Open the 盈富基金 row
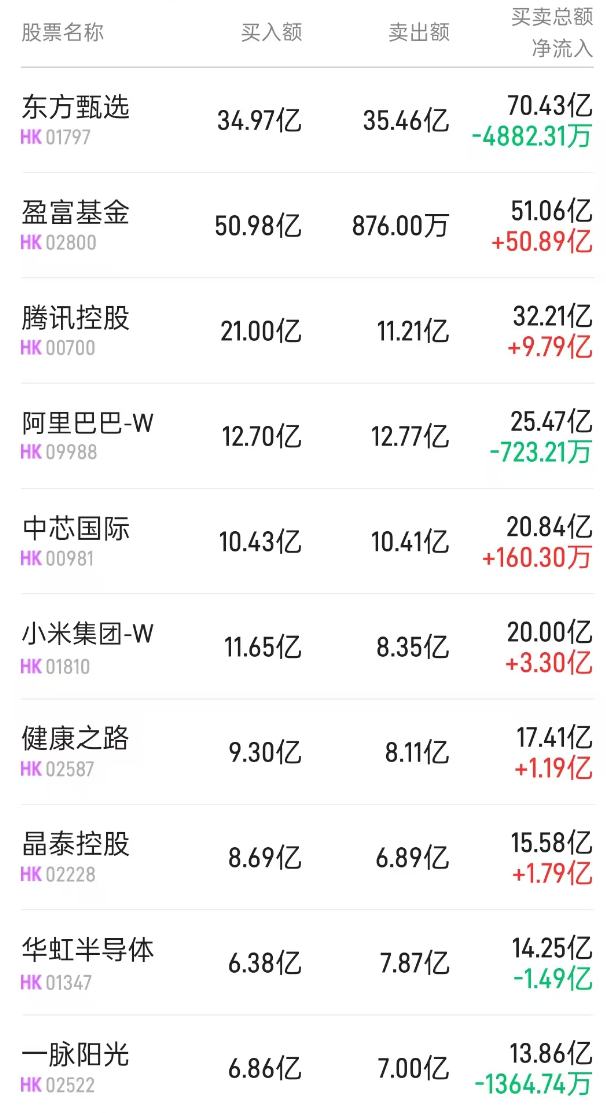The height and width of the screenshot is (1113, 606). [x=76, y=213]
